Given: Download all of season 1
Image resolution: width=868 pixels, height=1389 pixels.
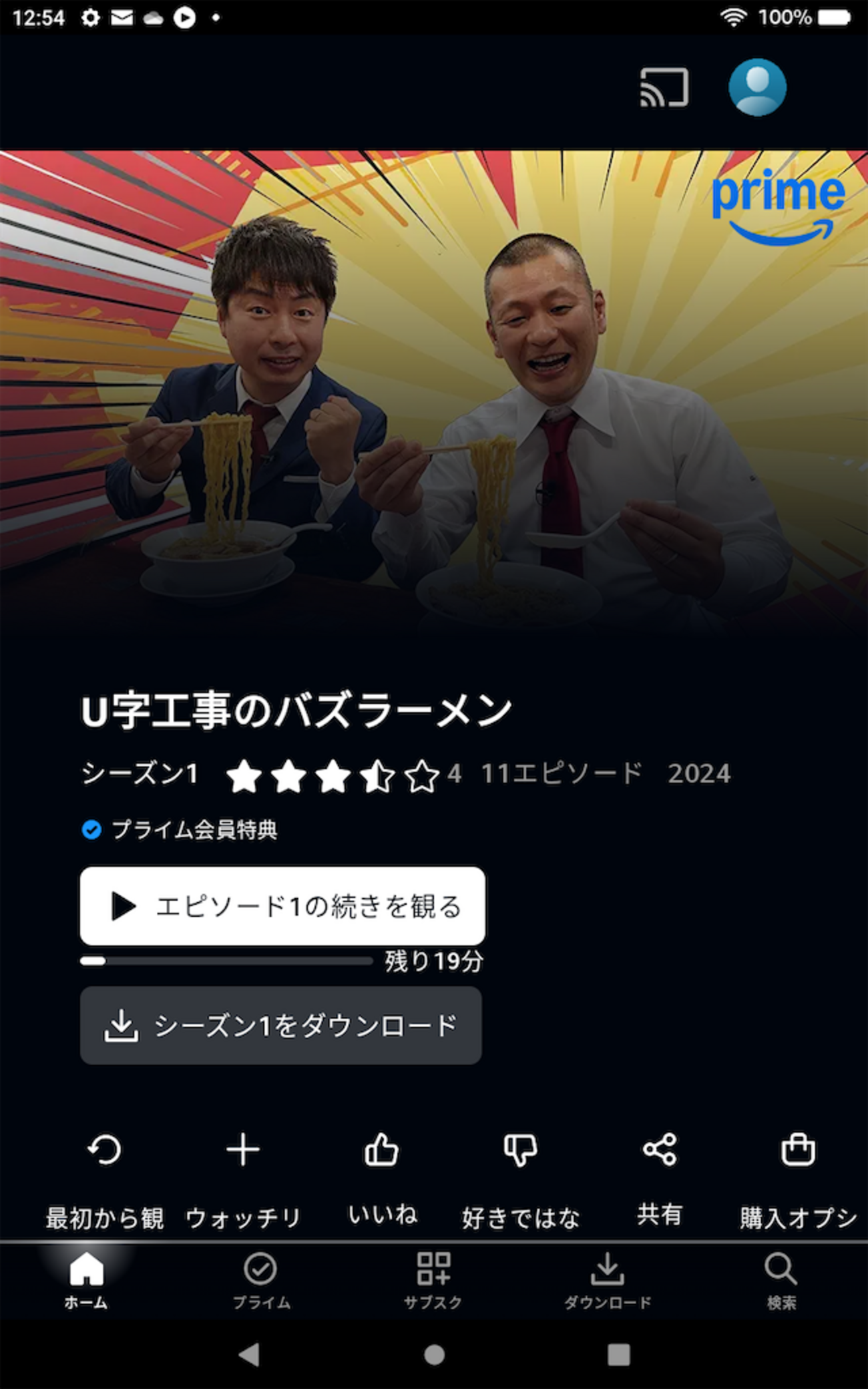Looking at the screenshot, I should pos(281,1025).
